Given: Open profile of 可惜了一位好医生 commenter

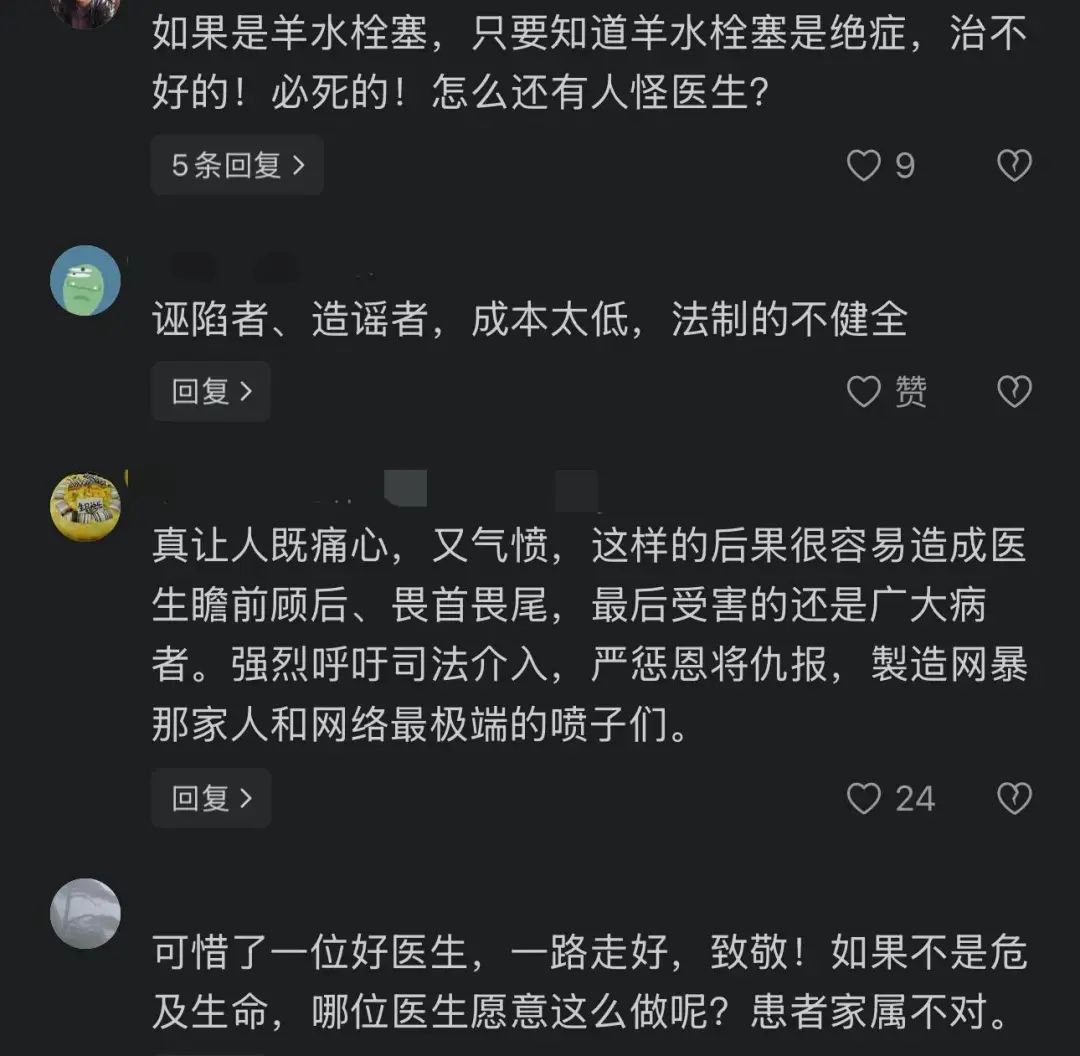Looking at the screenshot, I should [86, 914].
